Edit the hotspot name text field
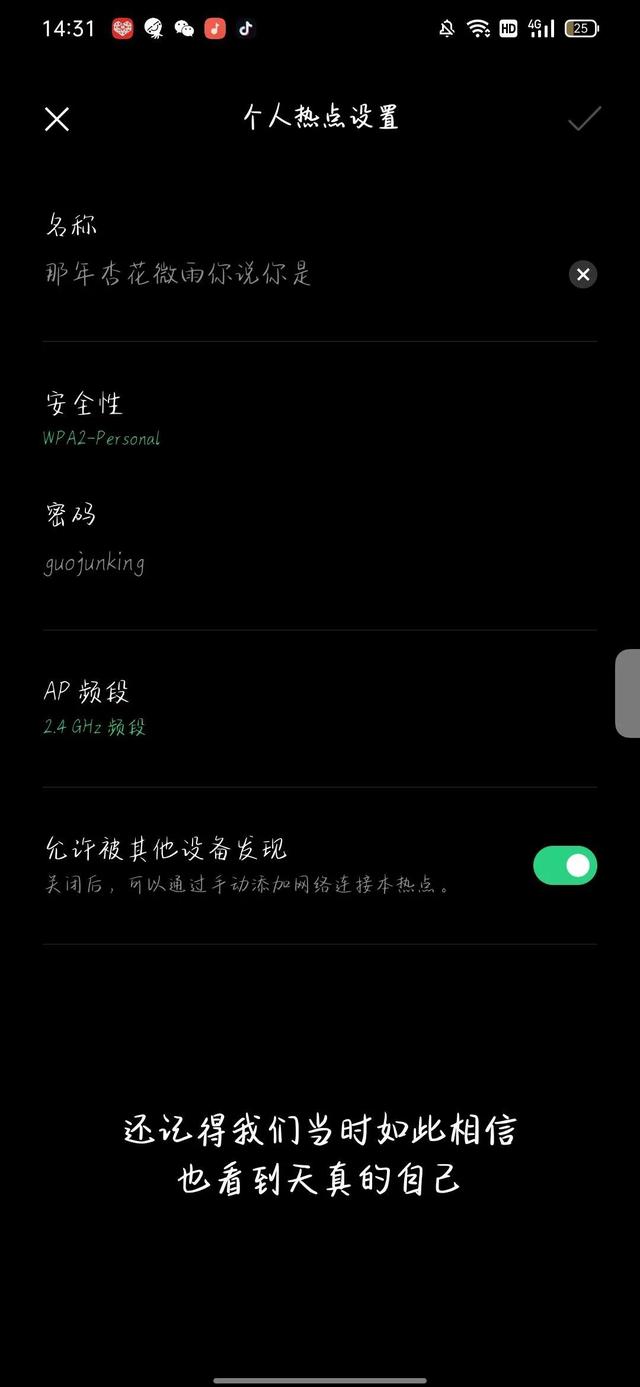Viewport: 640px width, 1387px height. (302, 274)
